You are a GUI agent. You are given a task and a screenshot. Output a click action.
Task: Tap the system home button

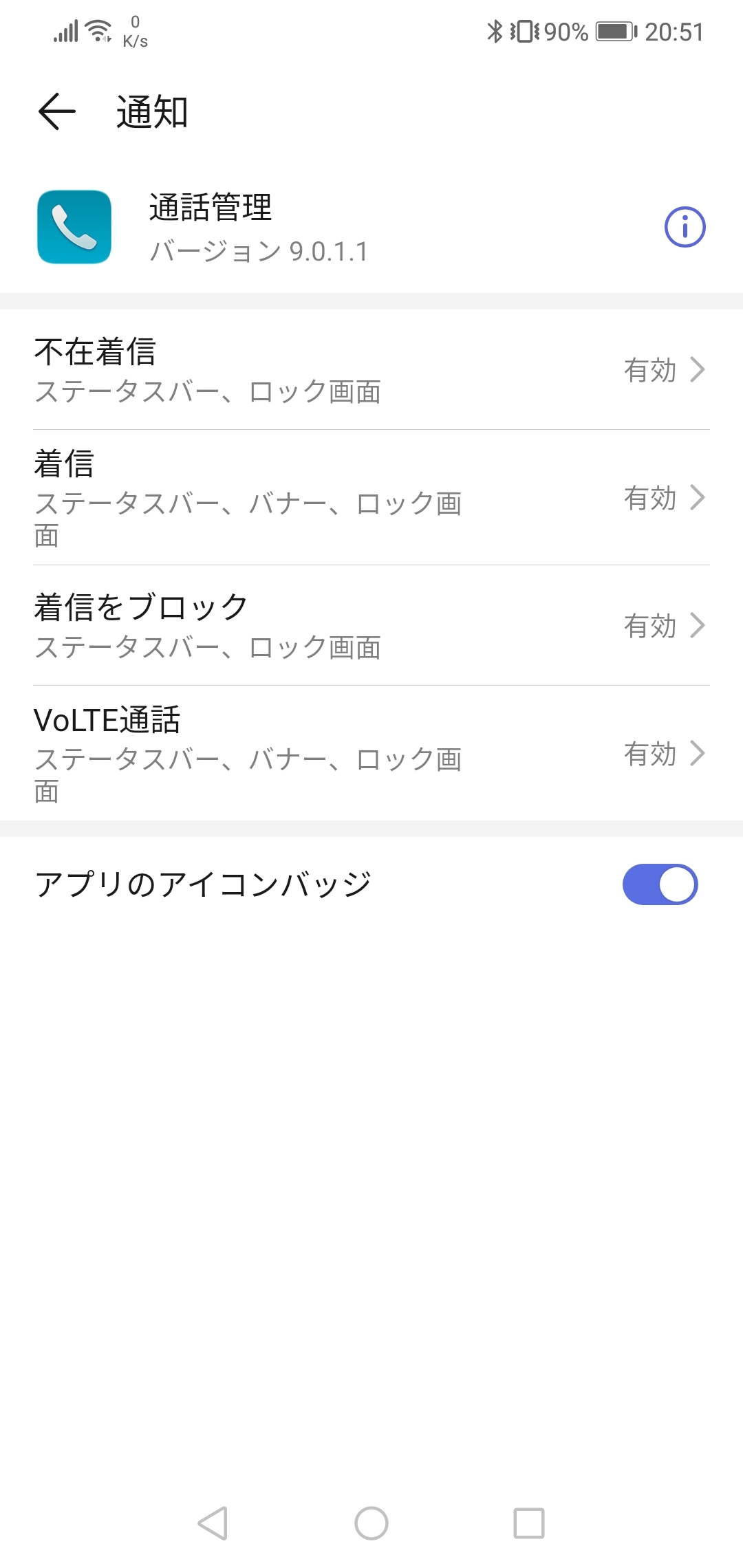click(x=371, y=1523)
